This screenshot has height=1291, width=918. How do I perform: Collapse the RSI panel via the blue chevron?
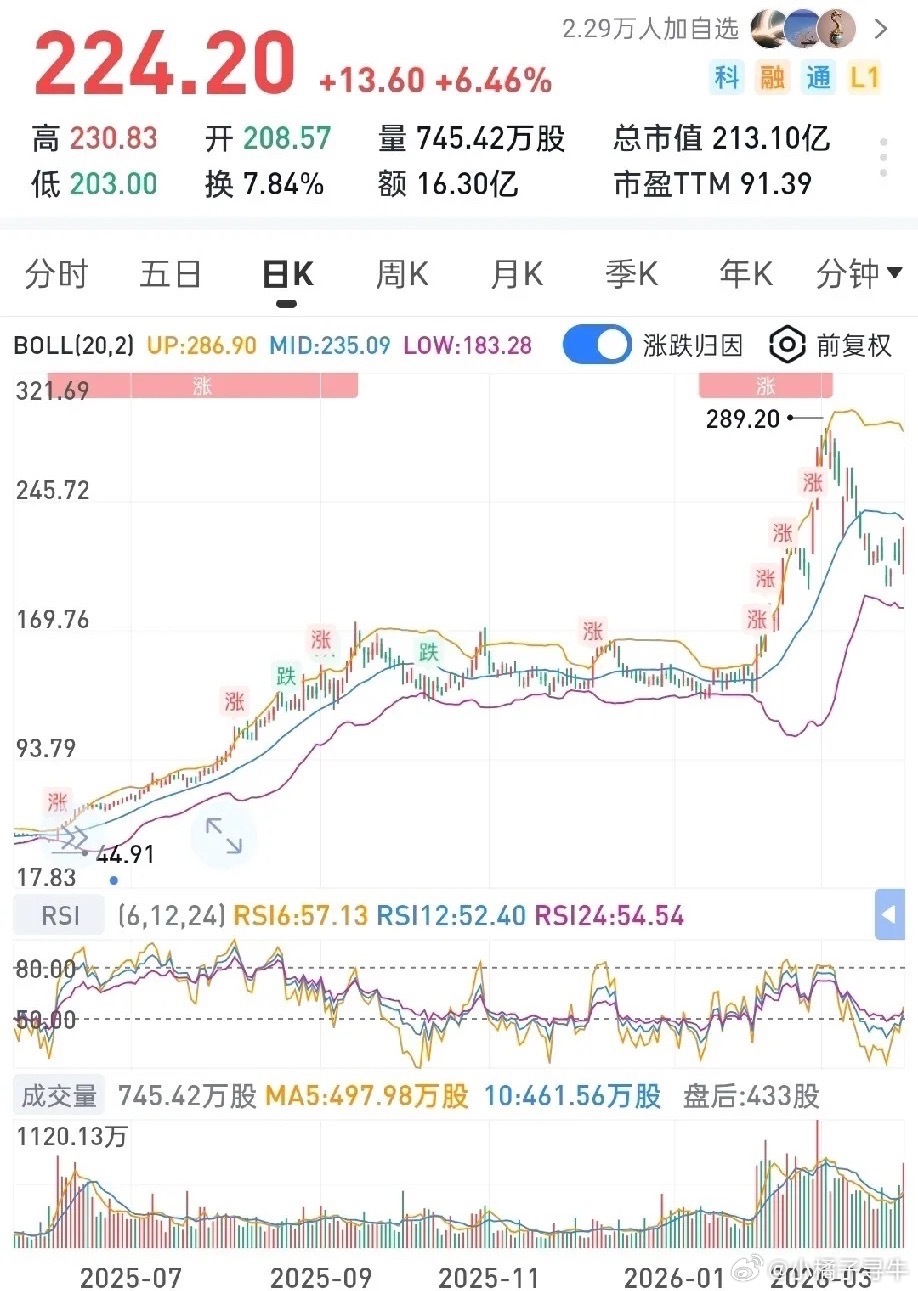[x=889, y=915]
